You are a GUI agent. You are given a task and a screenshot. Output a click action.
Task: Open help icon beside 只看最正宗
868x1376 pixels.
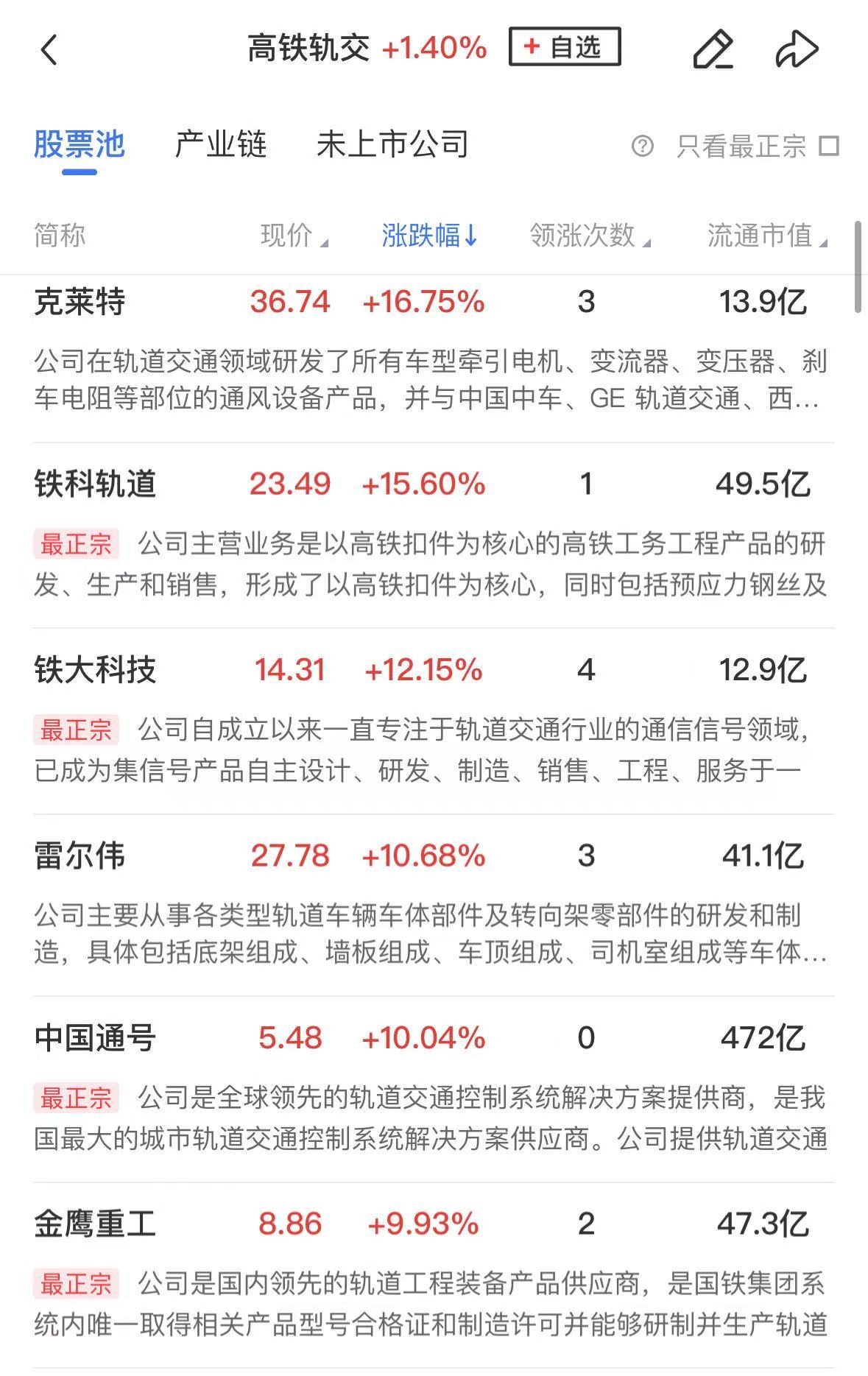coord(642,146)
